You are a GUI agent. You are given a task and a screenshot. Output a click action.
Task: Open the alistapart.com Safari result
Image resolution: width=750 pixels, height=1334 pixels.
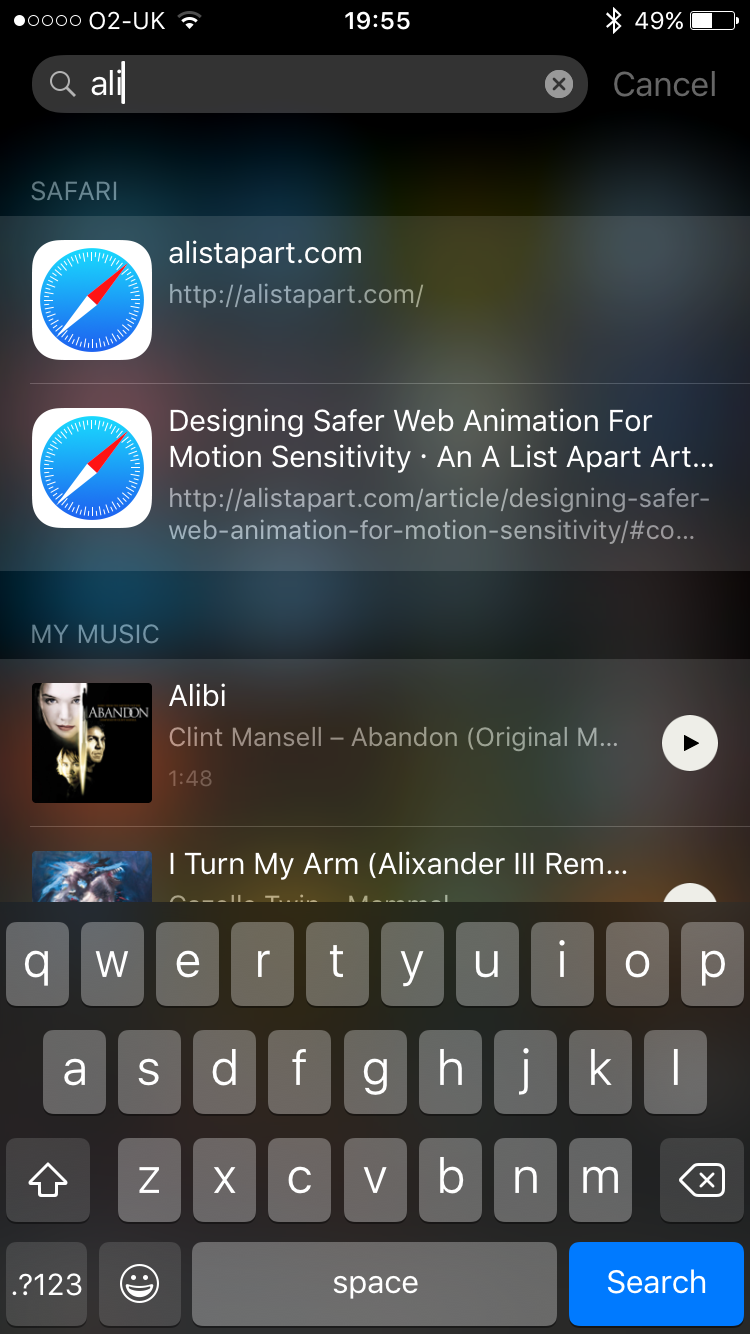[x=375, y=299]
